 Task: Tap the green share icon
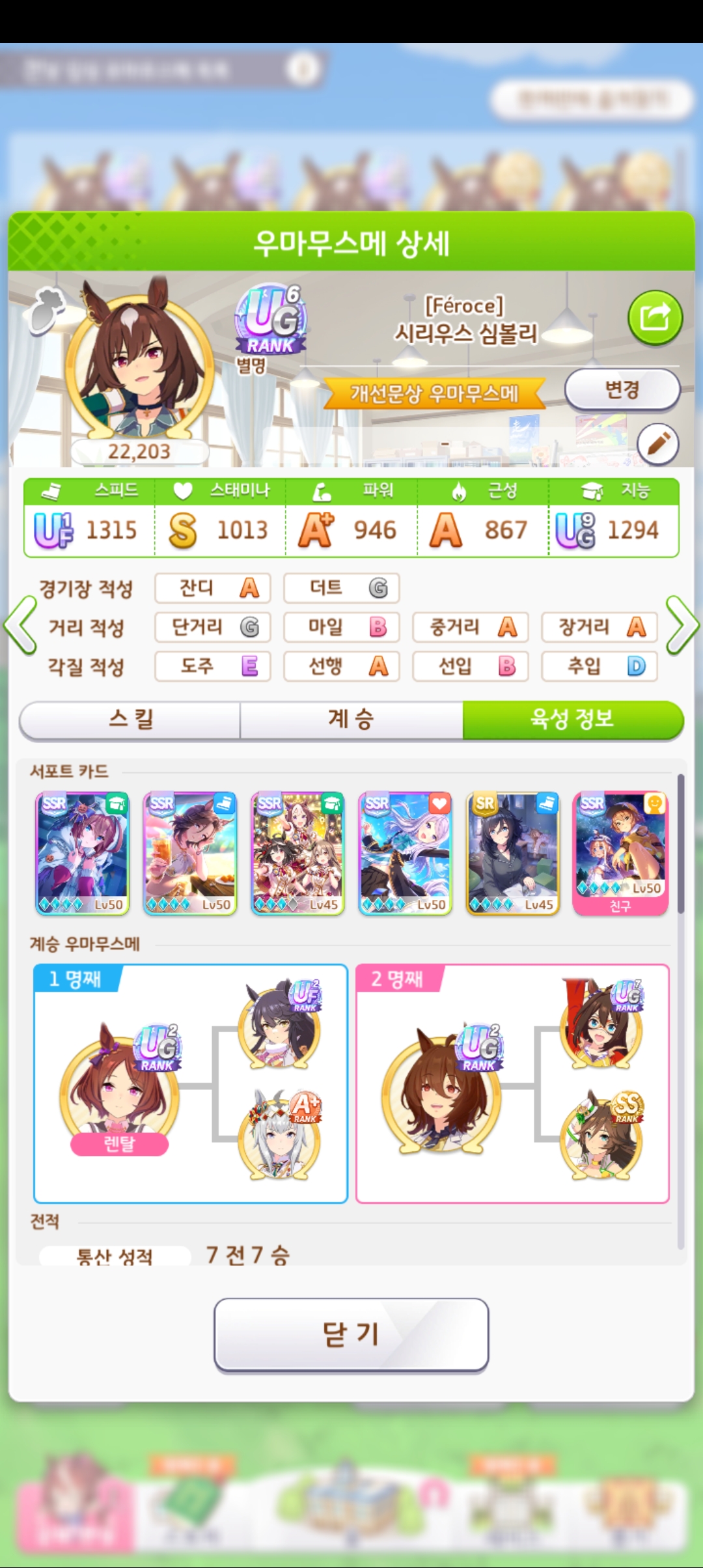point(654,318)
